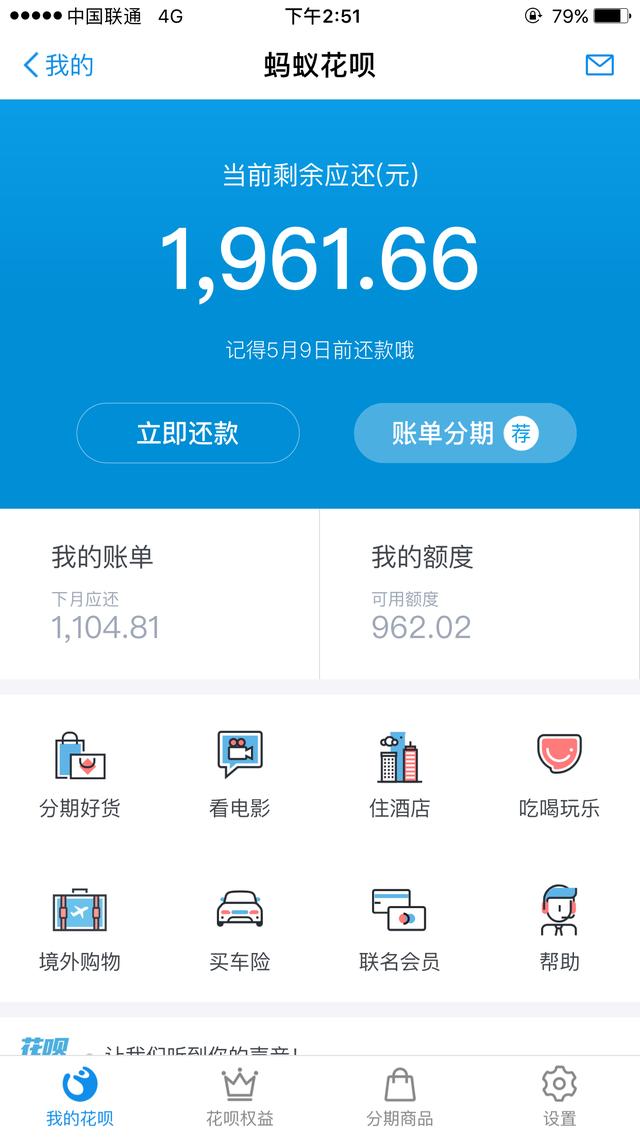Screen dimensions: 640x1138
Task: Select 看电影 entry
Action: coord(240,774)
